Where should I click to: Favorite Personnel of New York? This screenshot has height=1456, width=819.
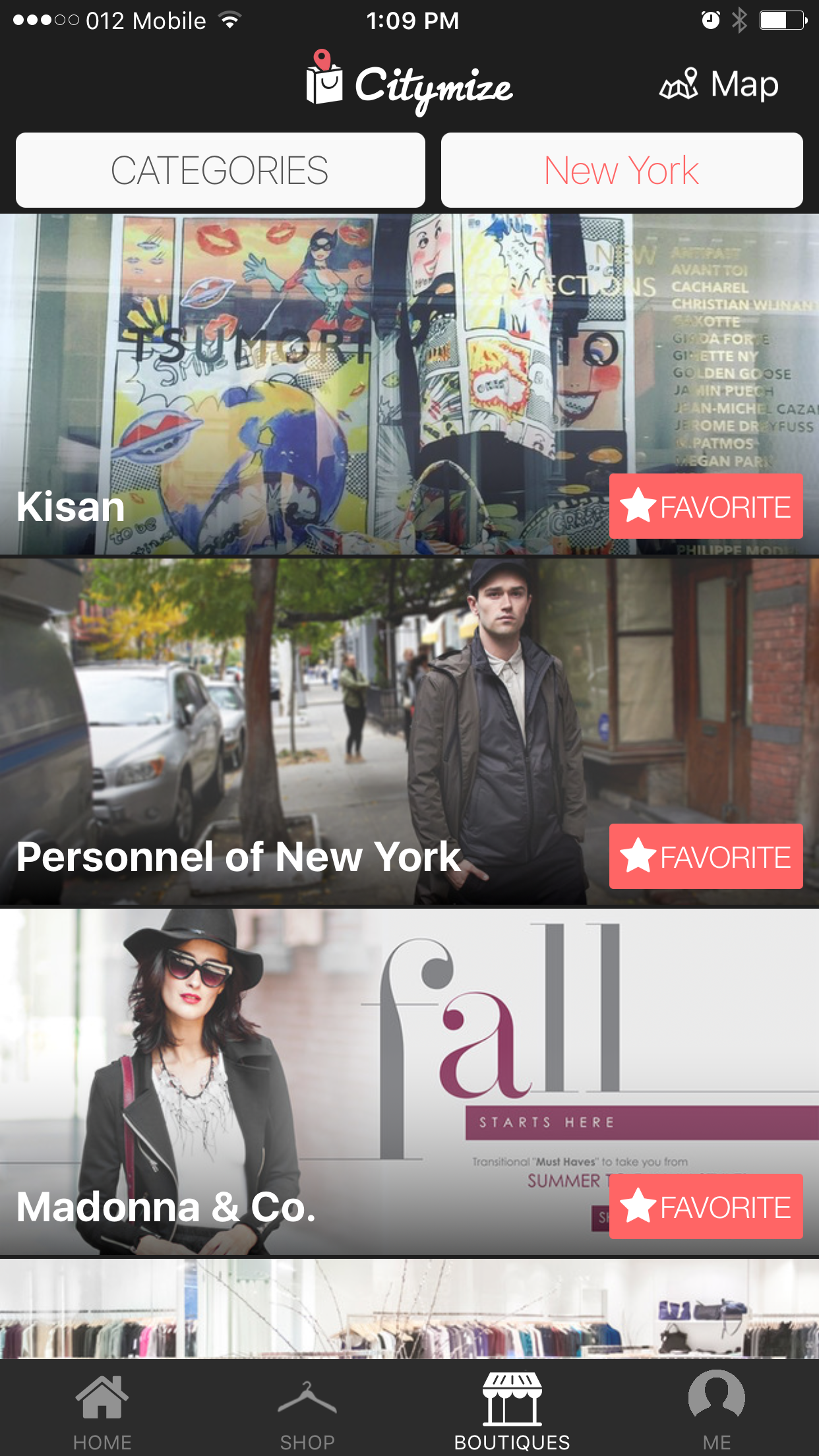706,857
